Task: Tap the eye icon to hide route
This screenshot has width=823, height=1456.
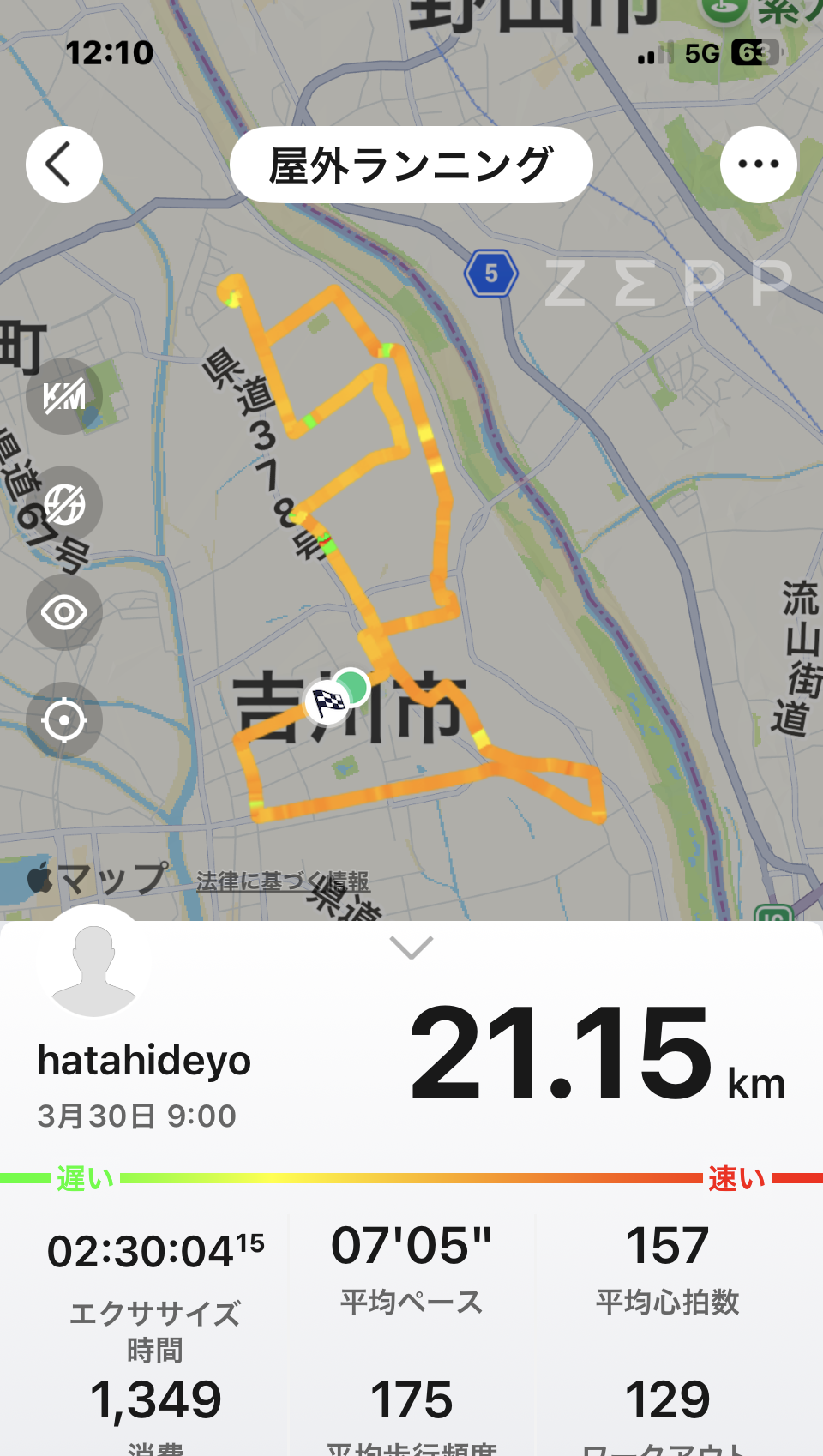Action: pyautogui.click(x=64, y=612)
